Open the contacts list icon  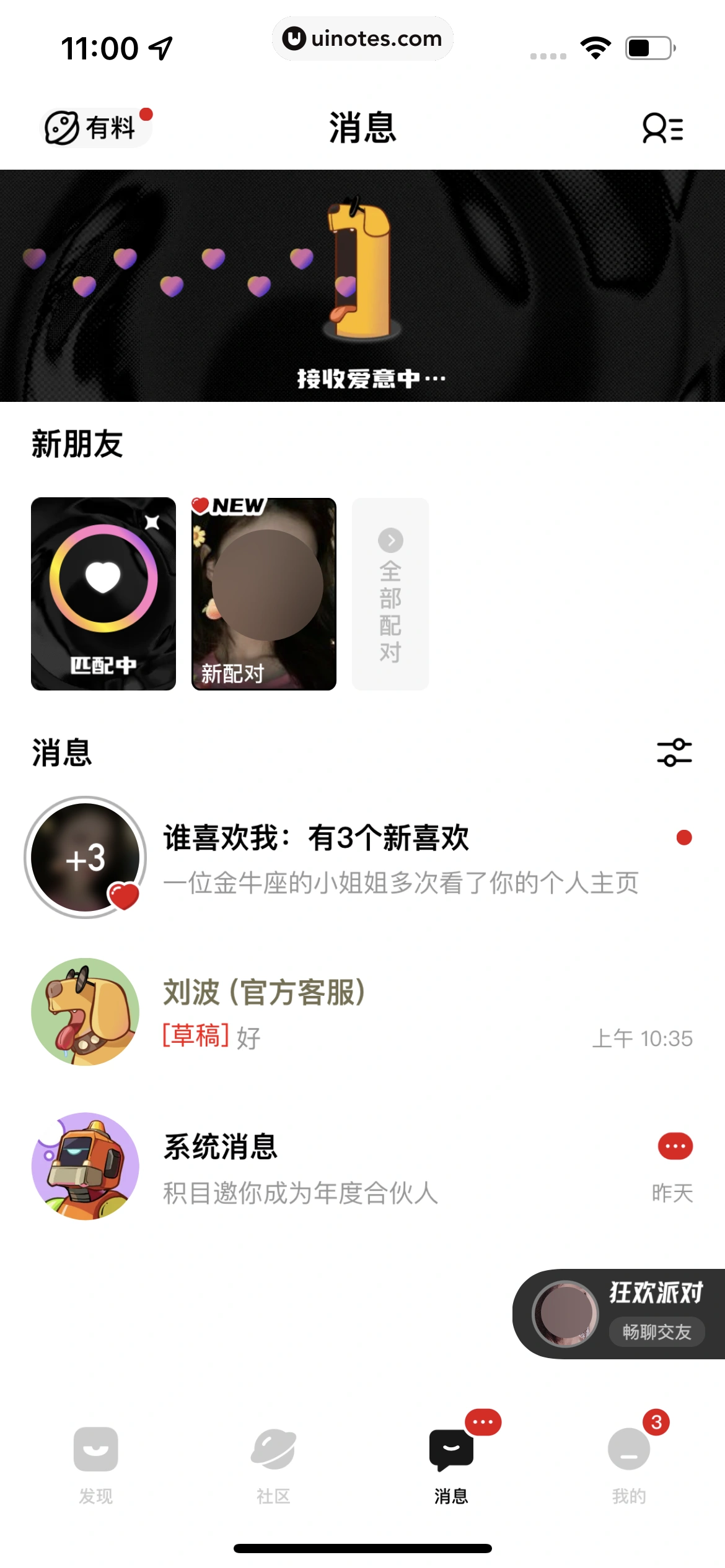(x=662, y=128)
